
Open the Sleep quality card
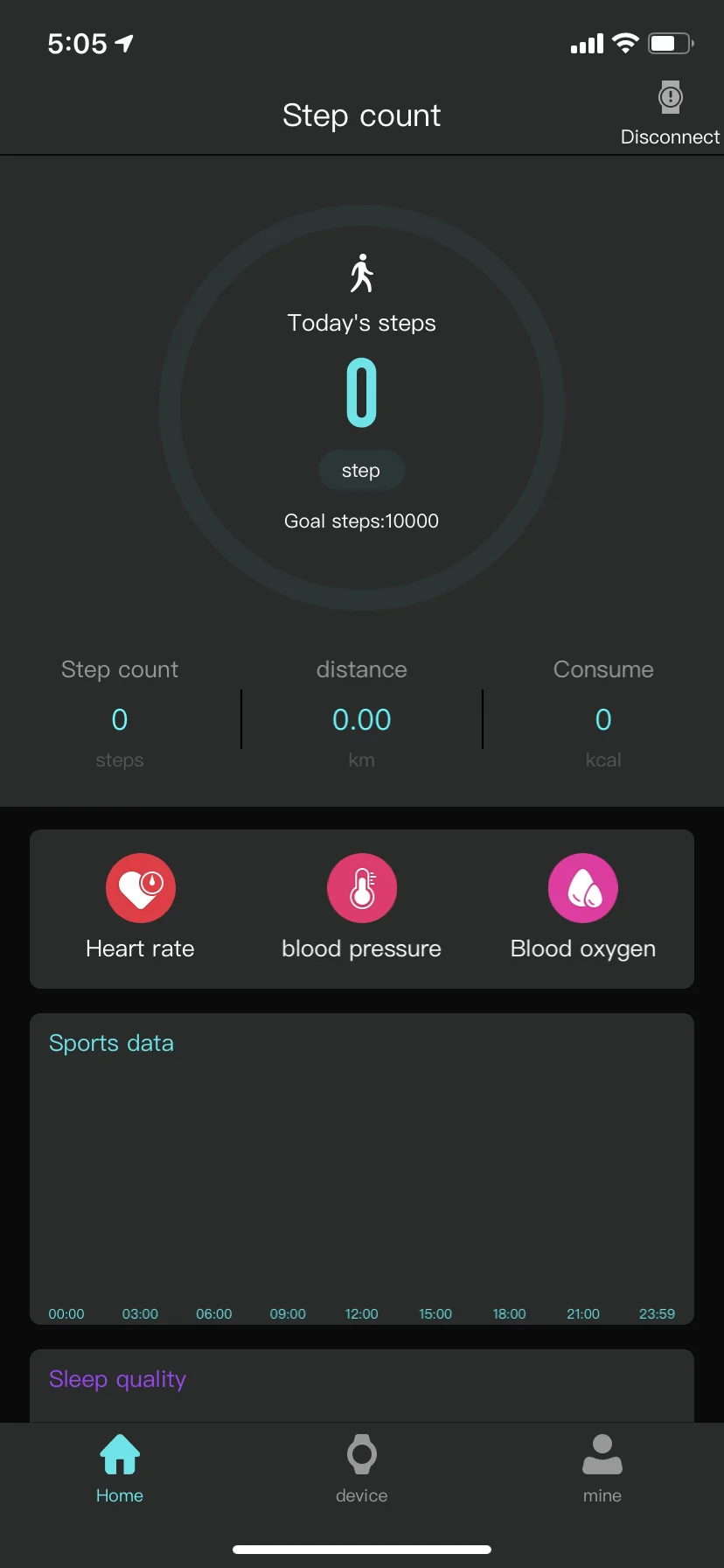pyautogui.click(x=362, y=1384)
